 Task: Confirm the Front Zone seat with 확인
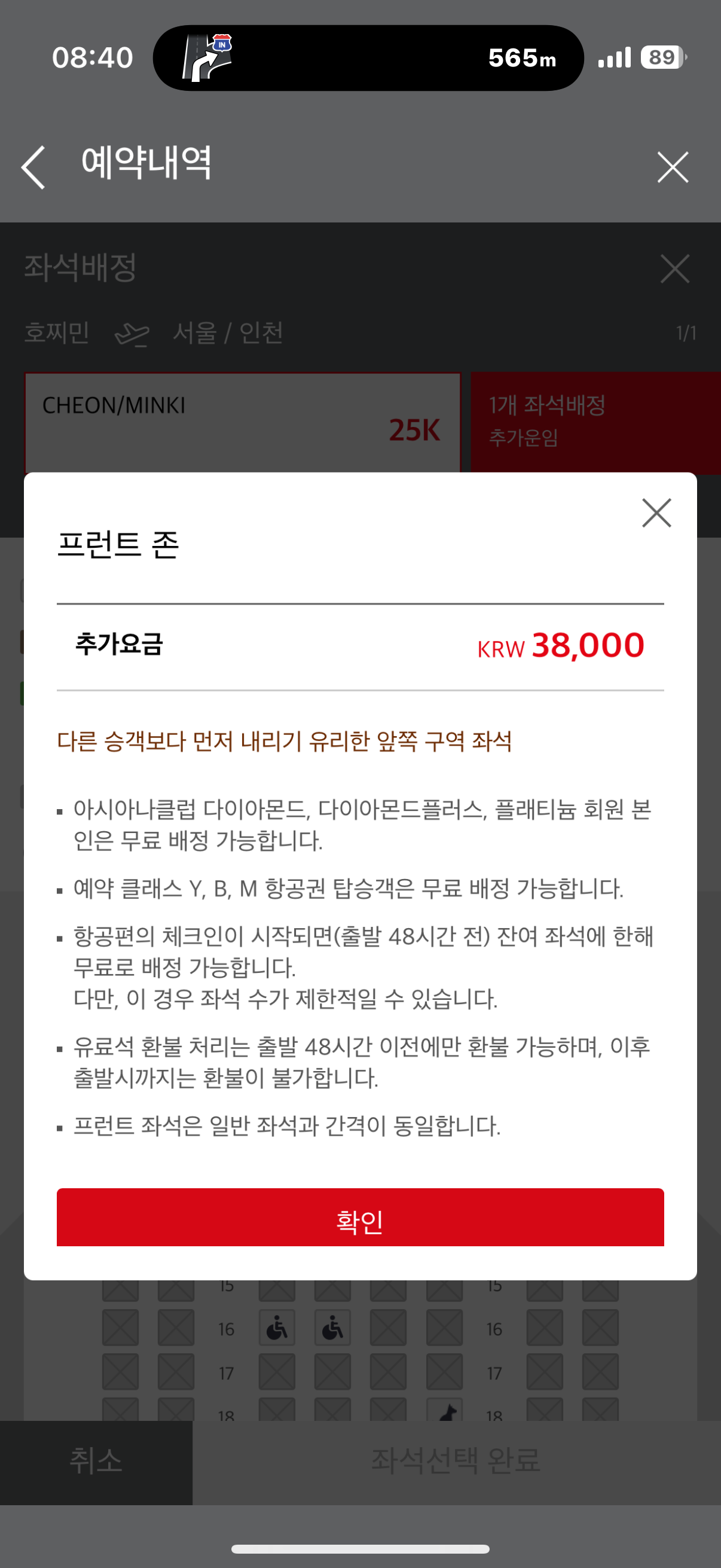click(x=360, y=1218)
